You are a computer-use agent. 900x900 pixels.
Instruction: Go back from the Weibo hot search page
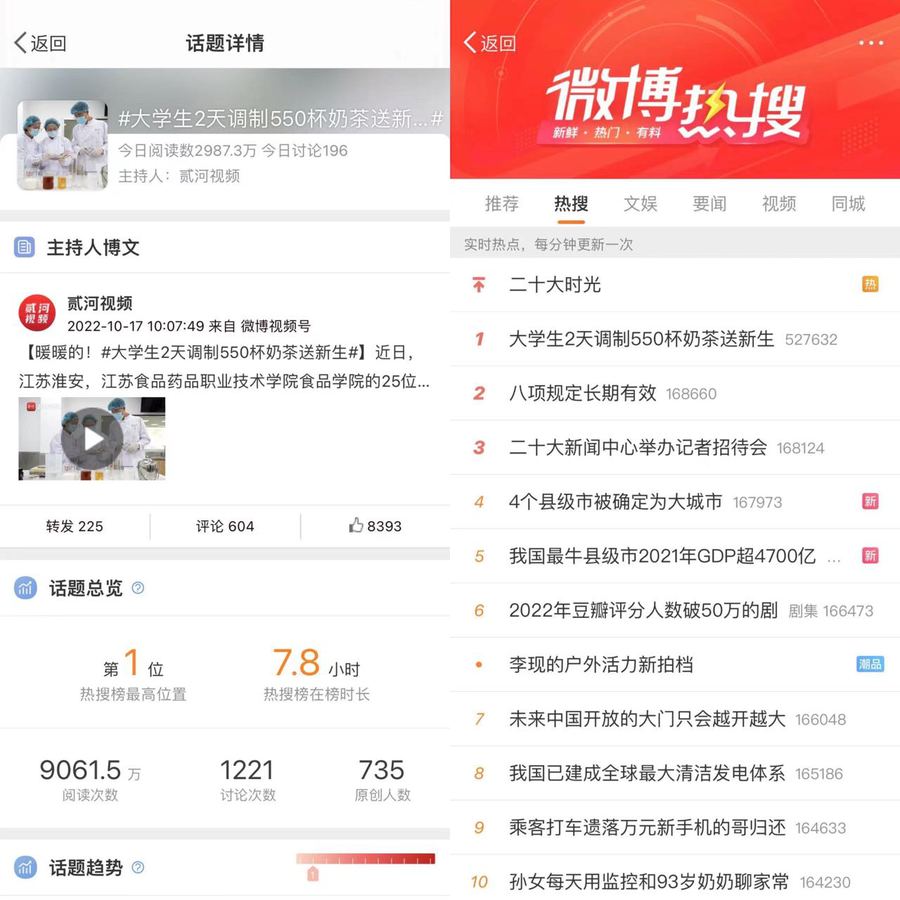point(489,43)
